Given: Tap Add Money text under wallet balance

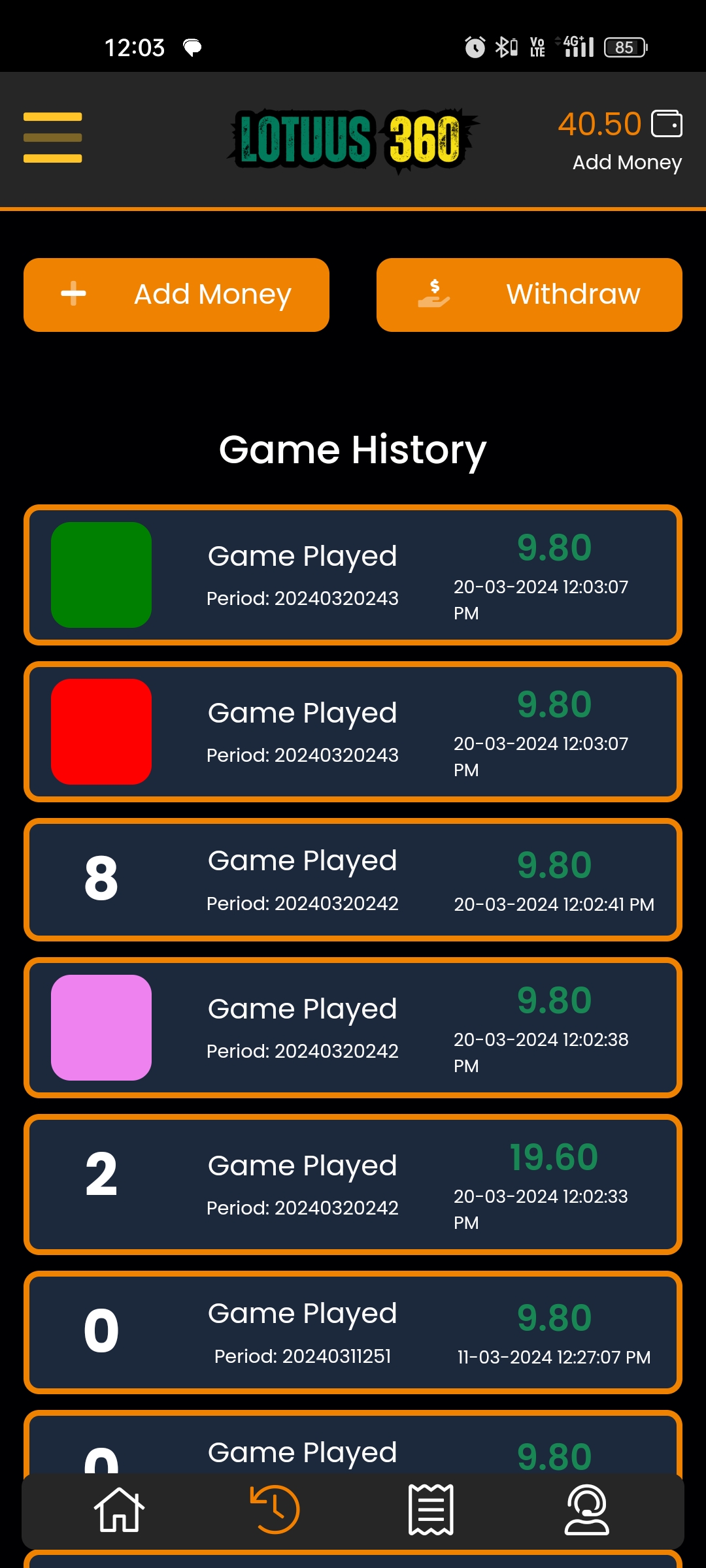Looking at the screenshot, I should coord(626,162).
